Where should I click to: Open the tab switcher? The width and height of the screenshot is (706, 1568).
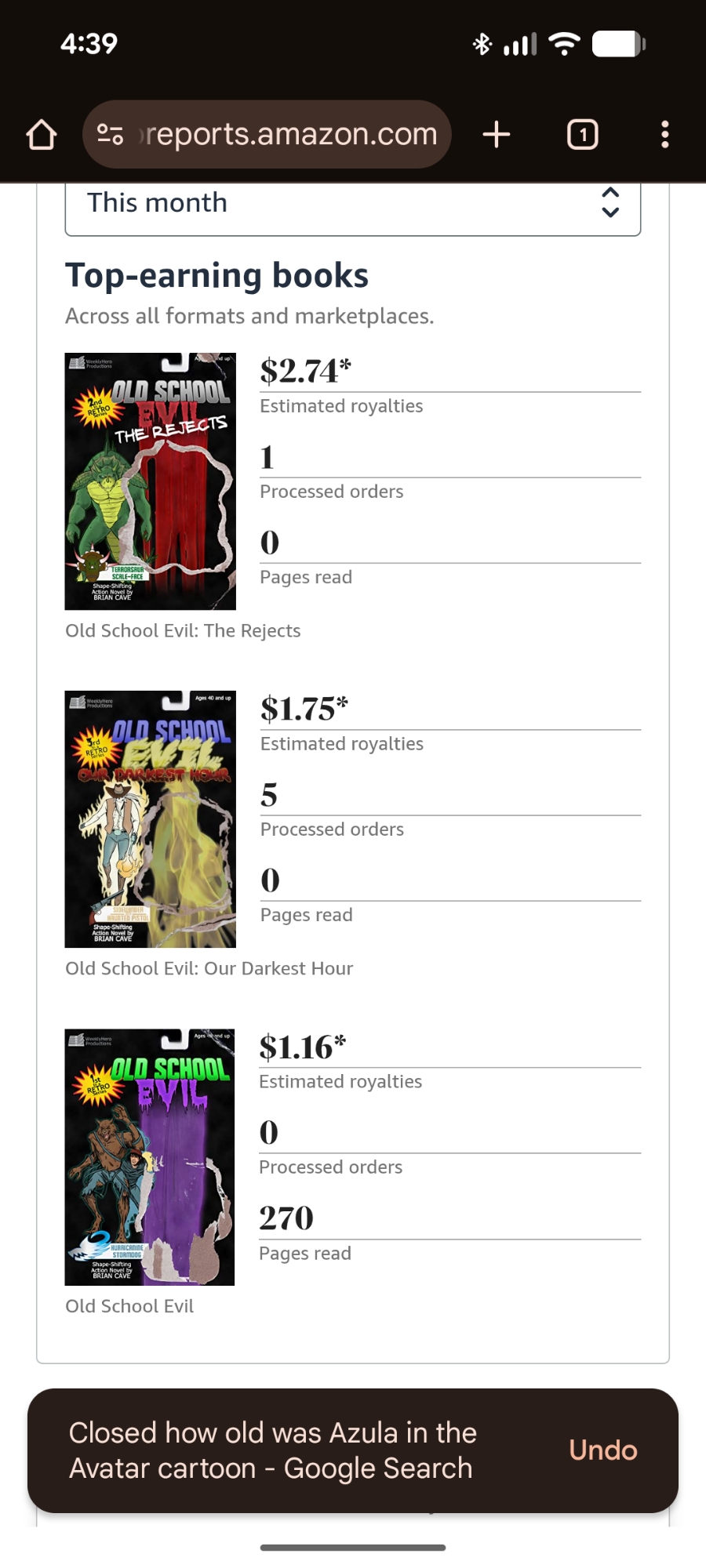582,135
